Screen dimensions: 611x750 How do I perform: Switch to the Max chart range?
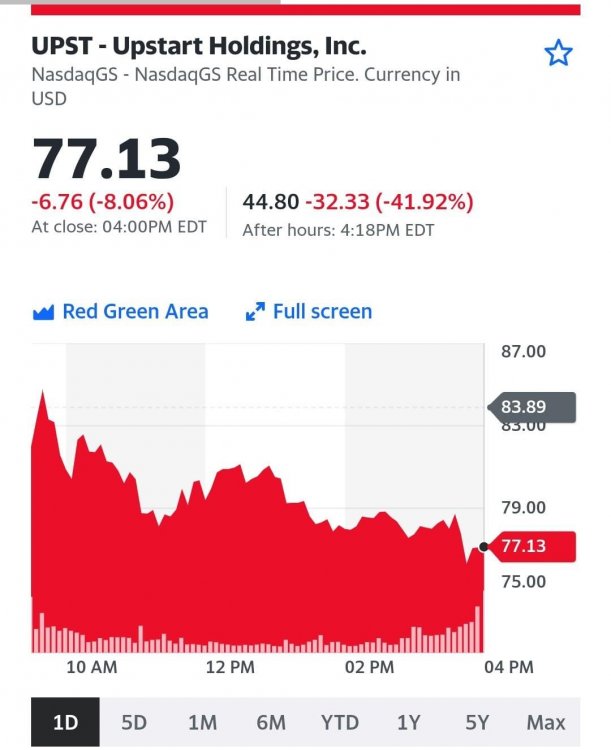pyautogui.click(x=546, y=722)
